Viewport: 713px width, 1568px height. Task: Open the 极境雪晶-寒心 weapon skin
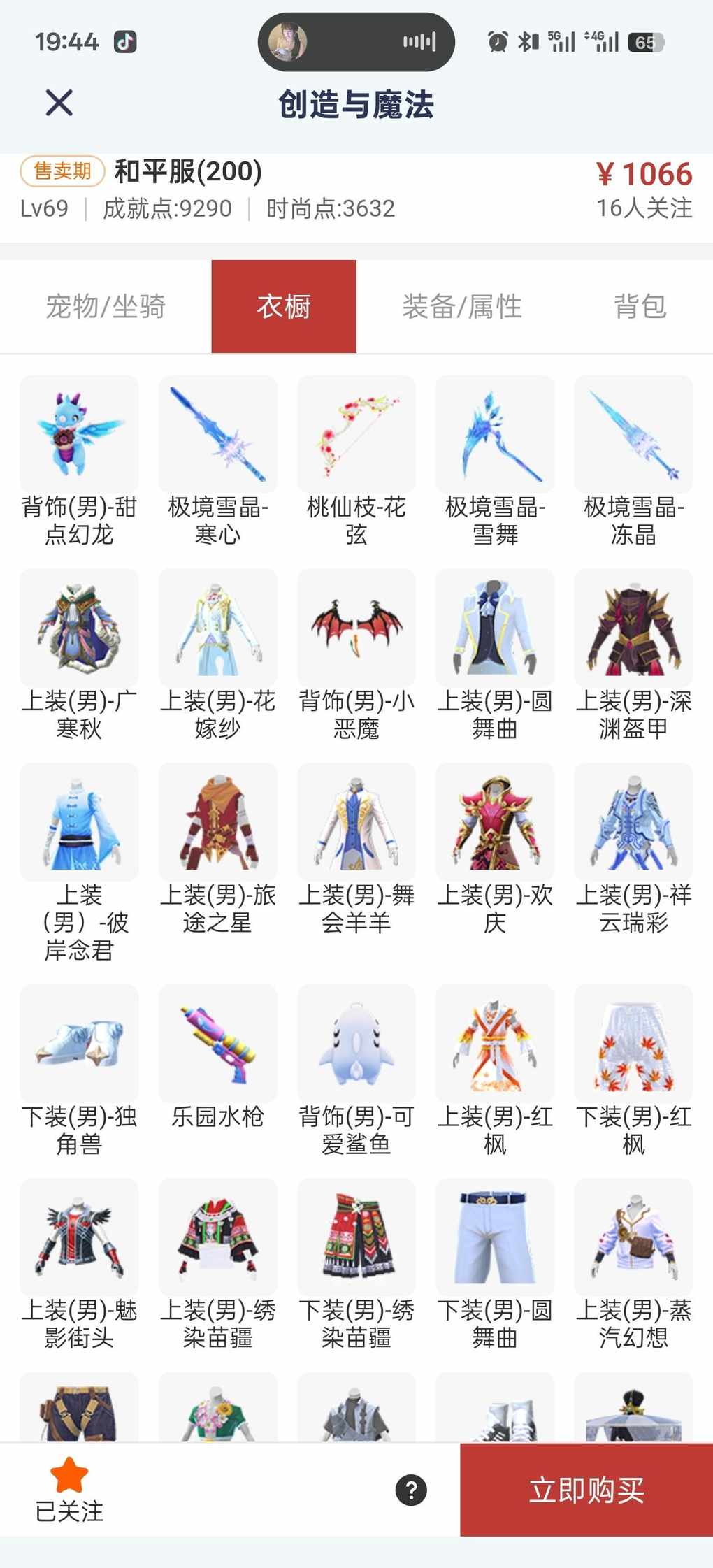pyautogui.click(x=217, y=434)
